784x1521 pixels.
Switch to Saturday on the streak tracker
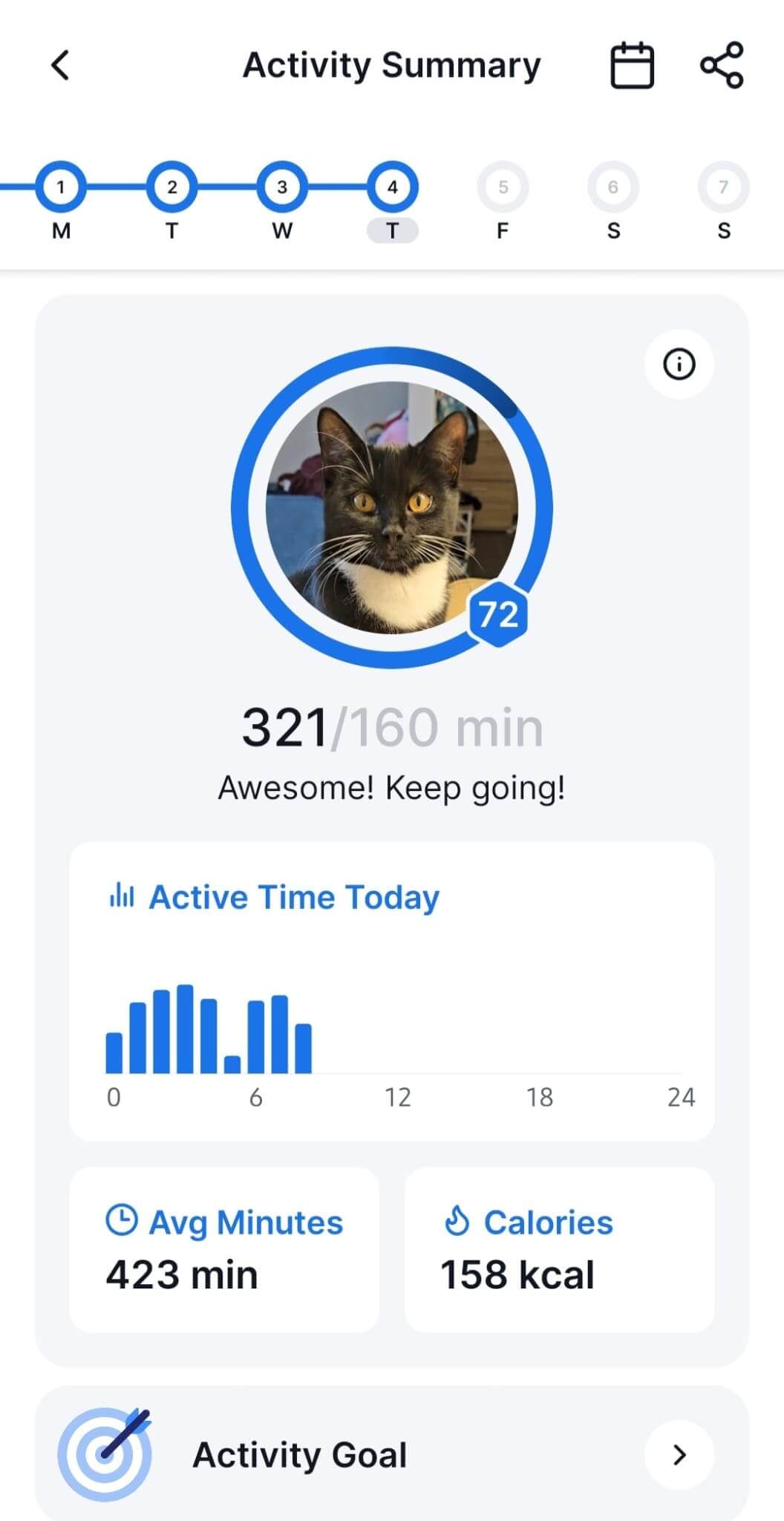(612, 188)
